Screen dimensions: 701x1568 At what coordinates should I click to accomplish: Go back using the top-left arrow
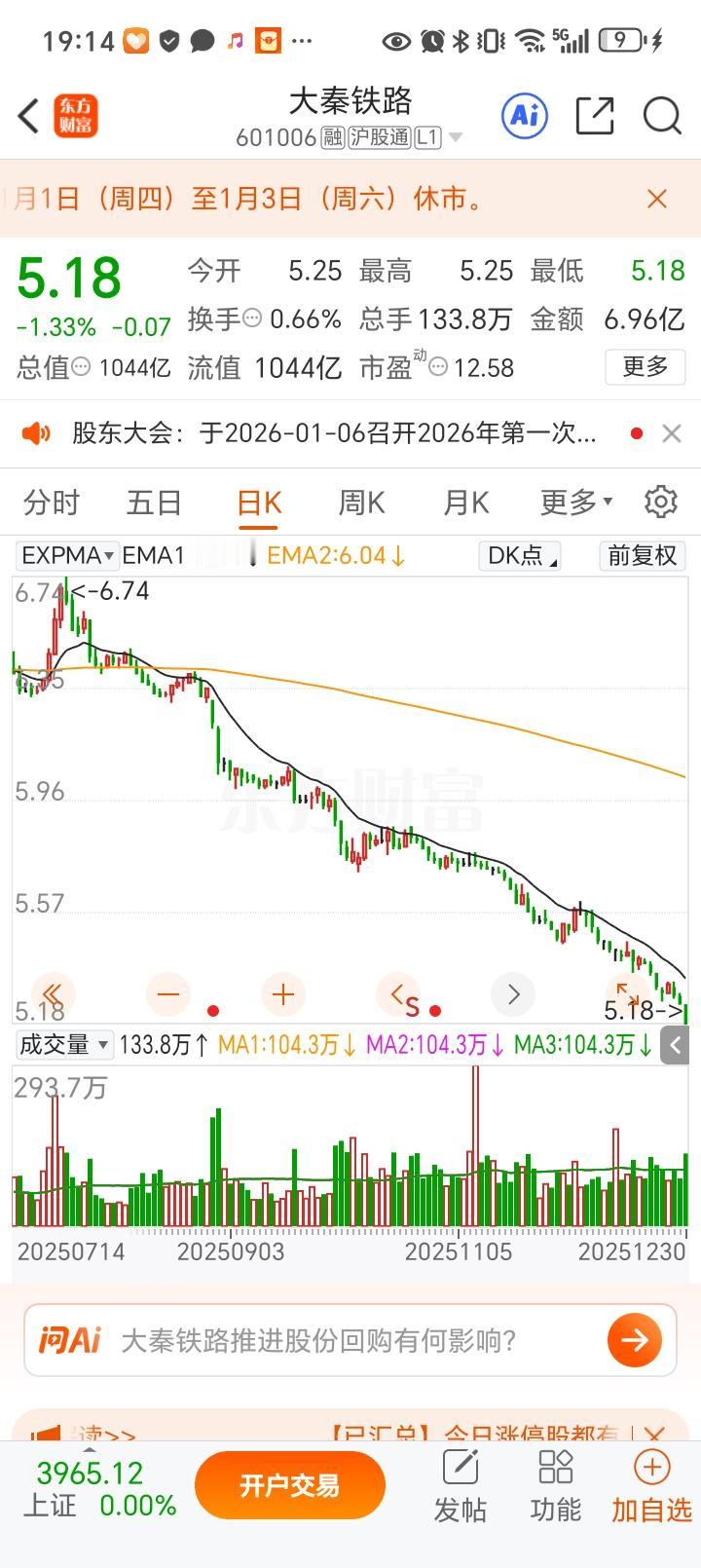pos(29,116)
